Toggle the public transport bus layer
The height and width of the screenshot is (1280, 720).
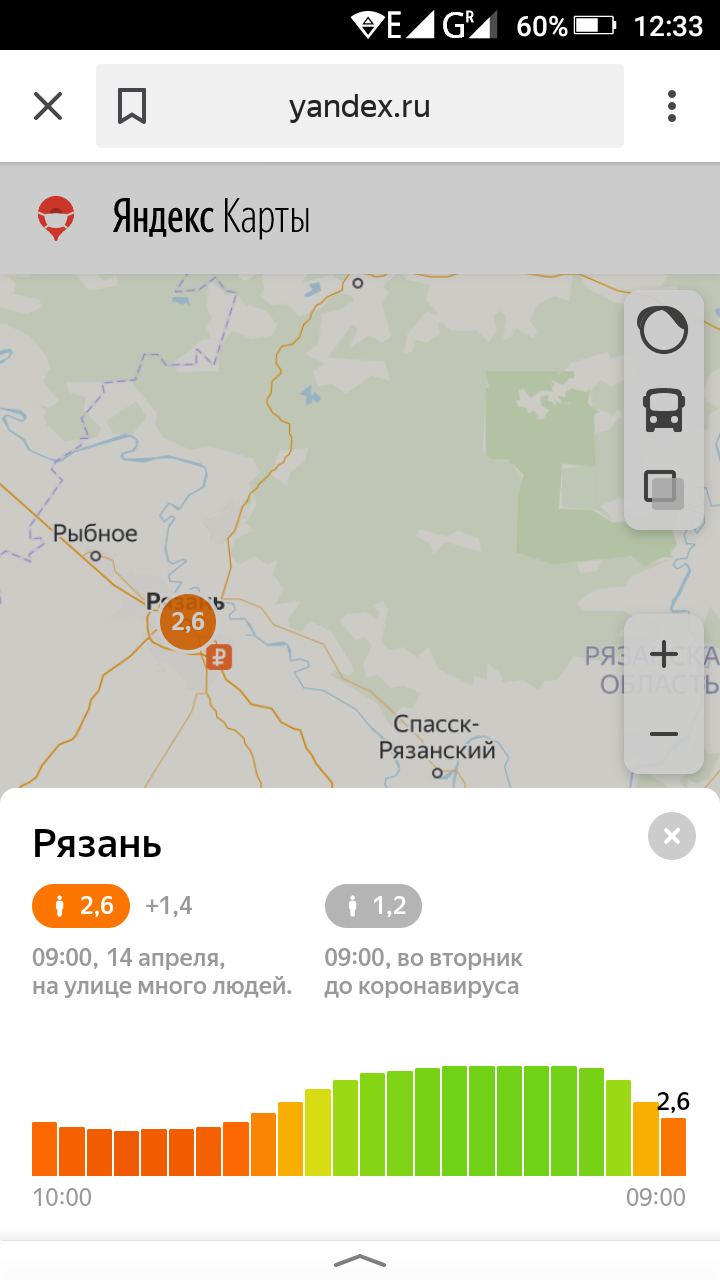(x=663, y=410)
